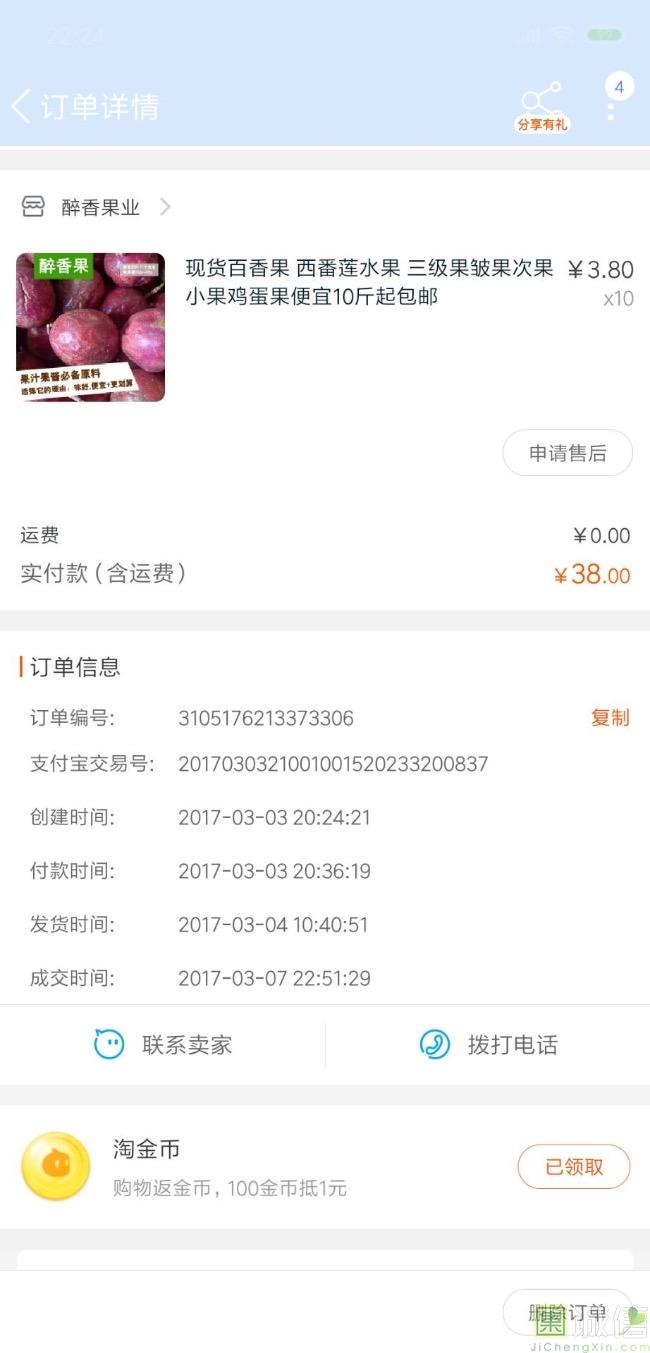Viewport: 650px width, 1353px height.
Task: Open the overflow menu with badge
Action: pyautogui.click(x=611, y=98)
